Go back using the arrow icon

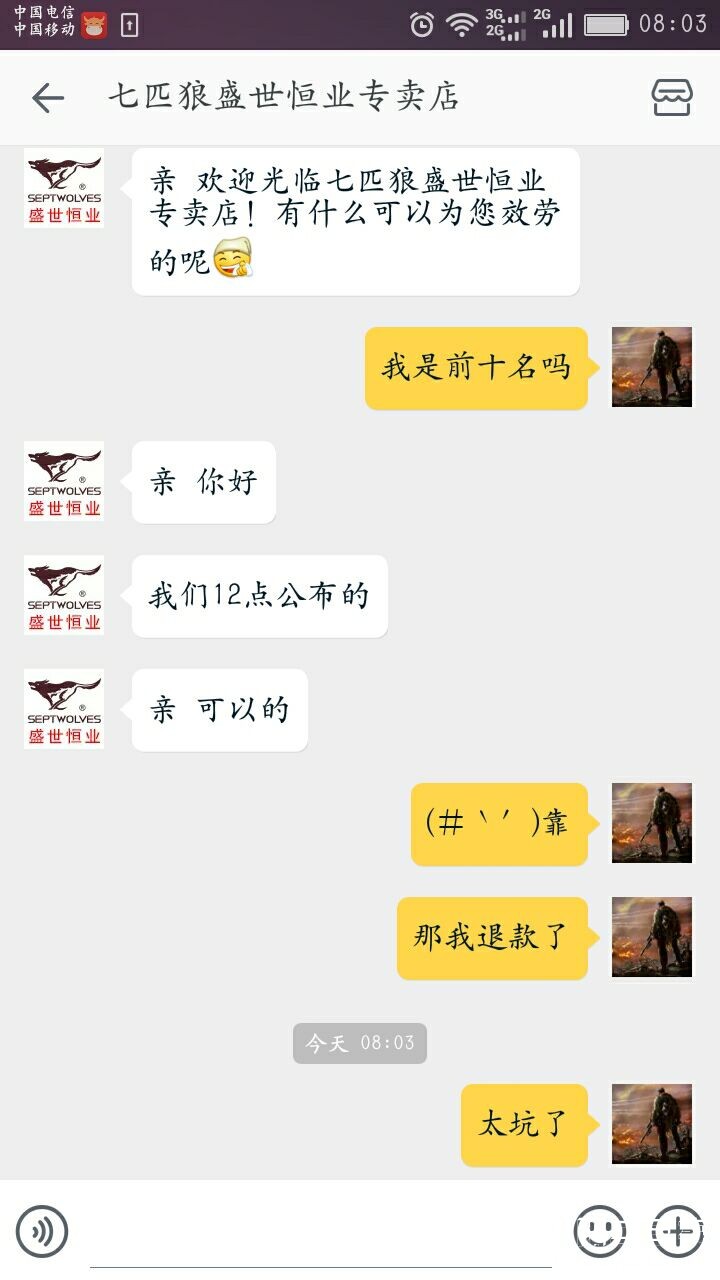coord(47,97)
